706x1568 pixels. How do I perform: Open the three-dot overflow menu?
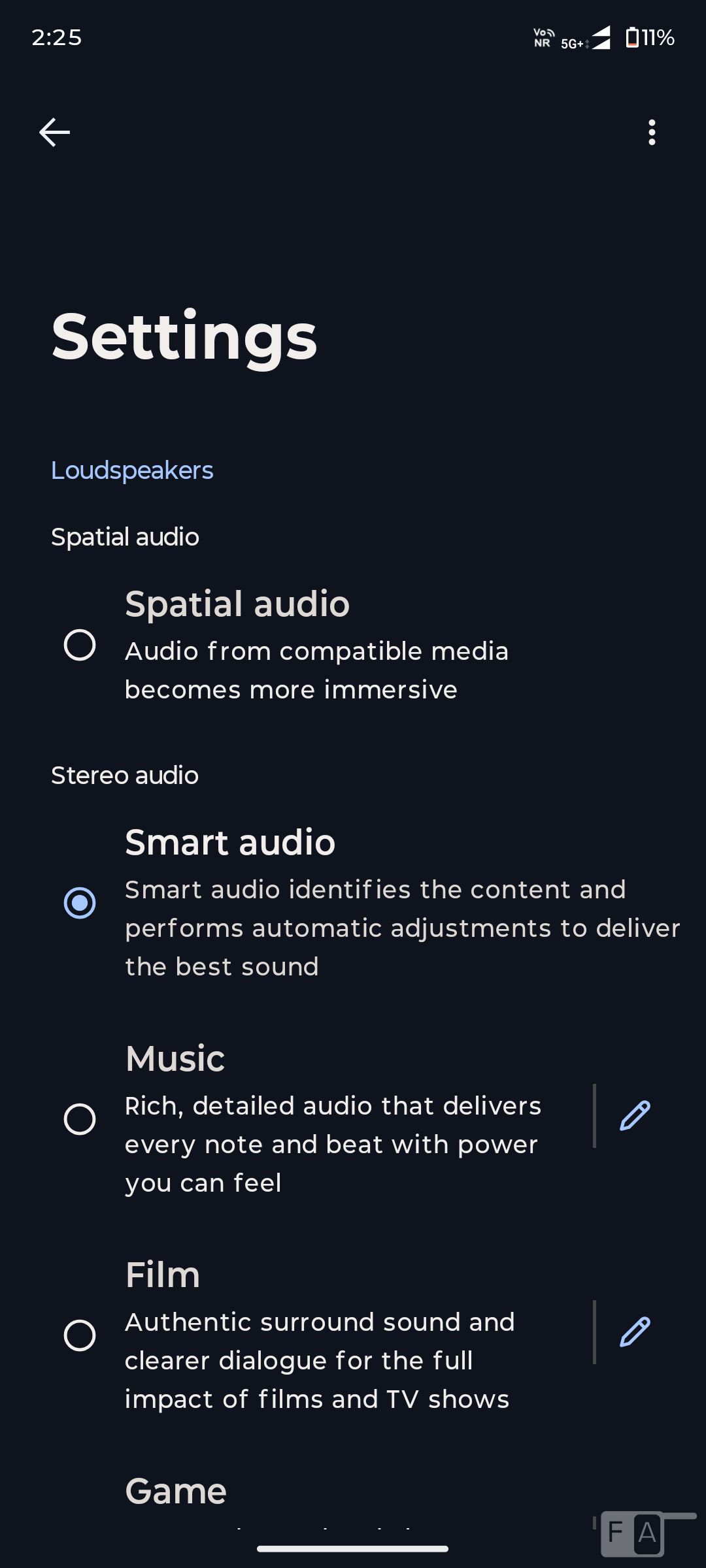click(651, 133)
